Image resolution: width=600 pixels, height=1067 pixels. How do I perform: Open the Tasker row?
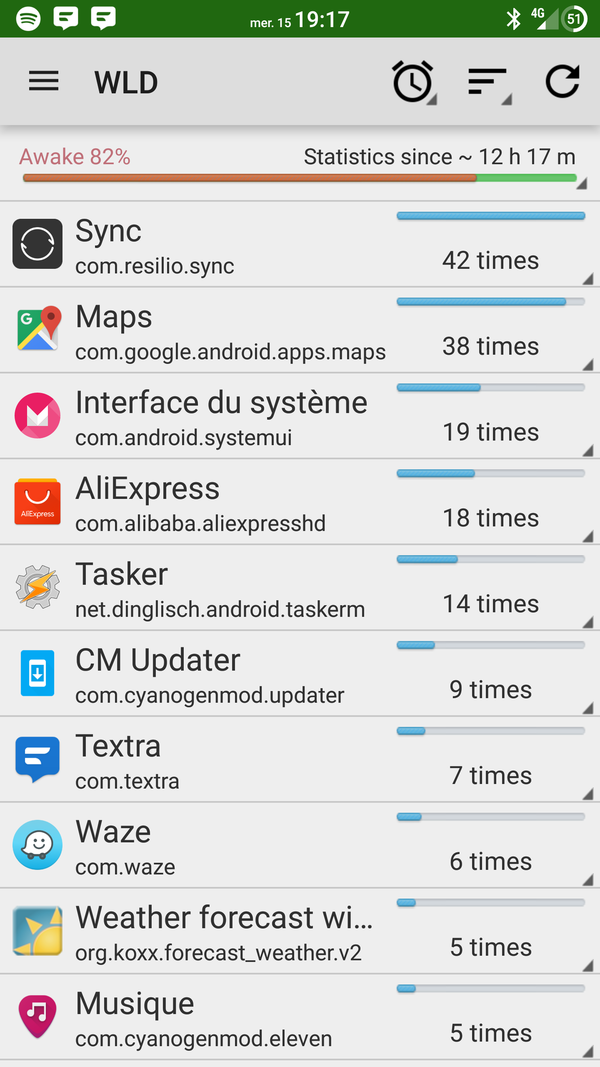pyautogui.click(x=300, y=587)
